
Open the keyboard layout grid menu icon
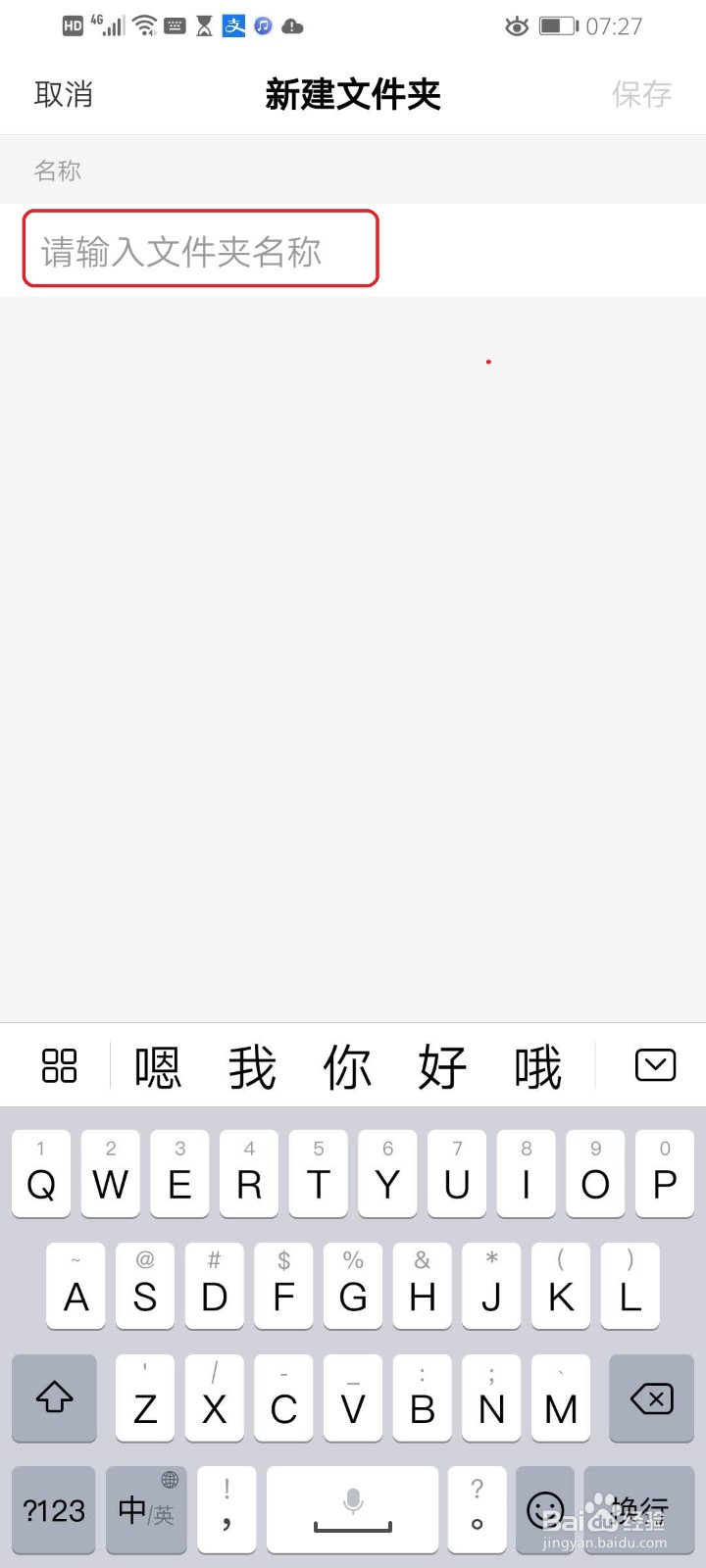tap(59, 1066)
